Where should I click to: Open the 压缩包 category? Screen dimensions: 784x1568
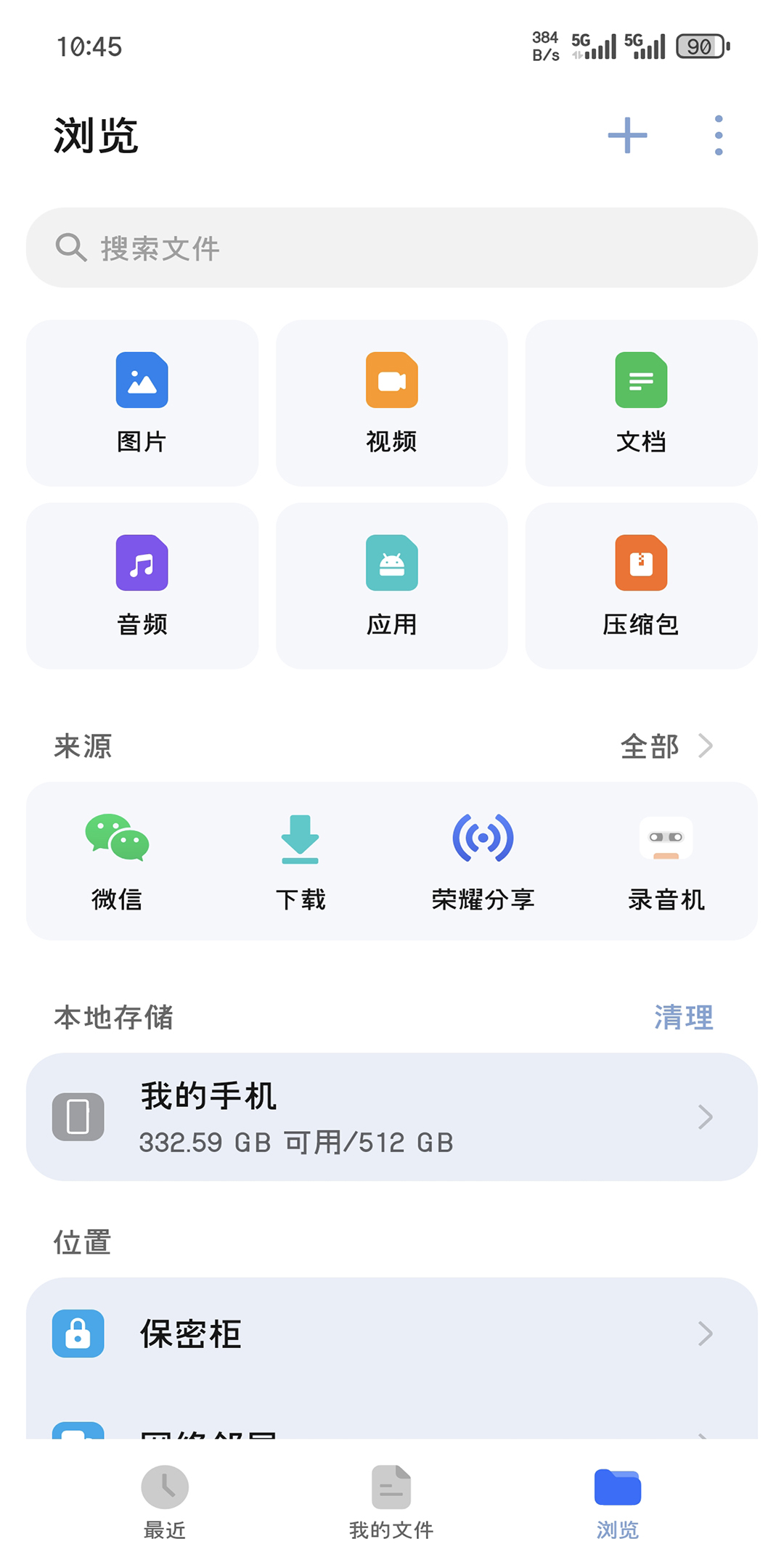click(641, 586)
